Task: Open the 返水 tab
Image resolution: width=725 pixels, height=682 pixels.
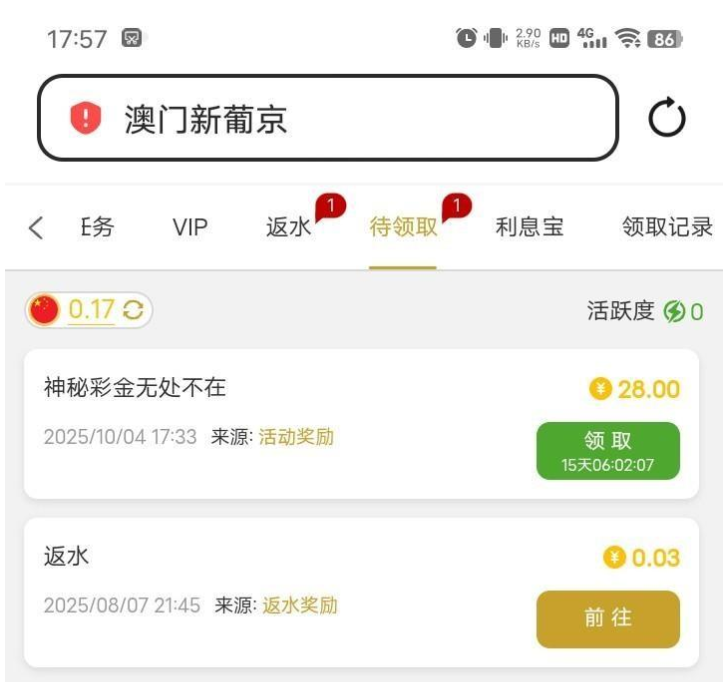Action: 289,228
